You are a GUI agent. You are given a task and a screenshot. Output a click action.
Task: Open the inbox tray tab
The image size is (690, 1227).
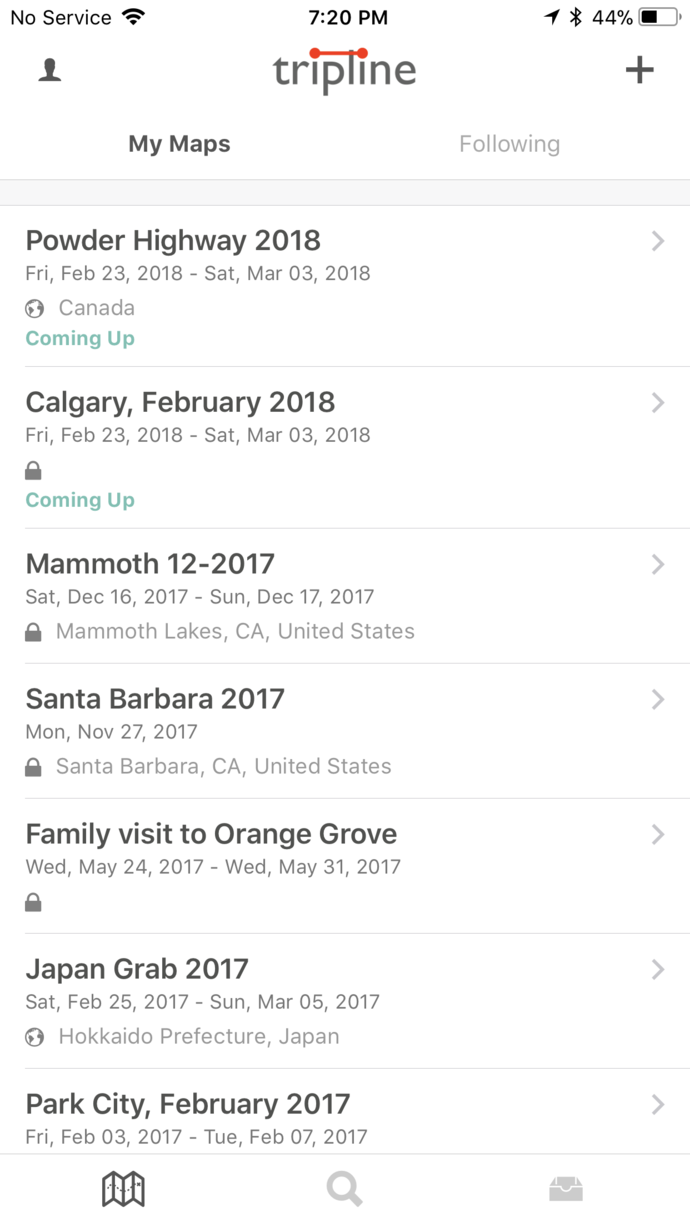pyautogui.click(x=566, y=1190)
